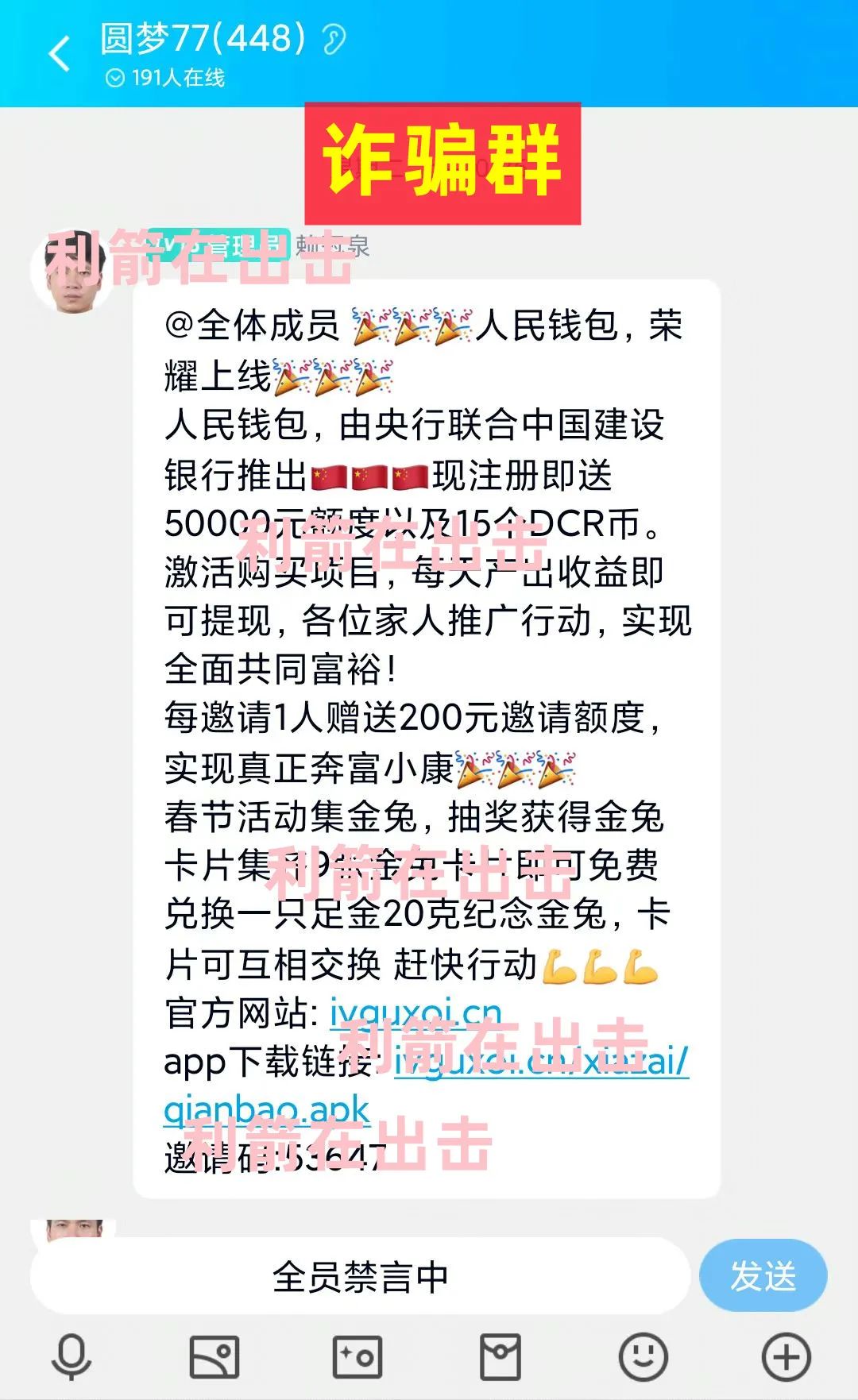The width and height of the screenshot is (858, 1400).
Task: Tap the 发送 send button
Action: (x=763, y=1276)
